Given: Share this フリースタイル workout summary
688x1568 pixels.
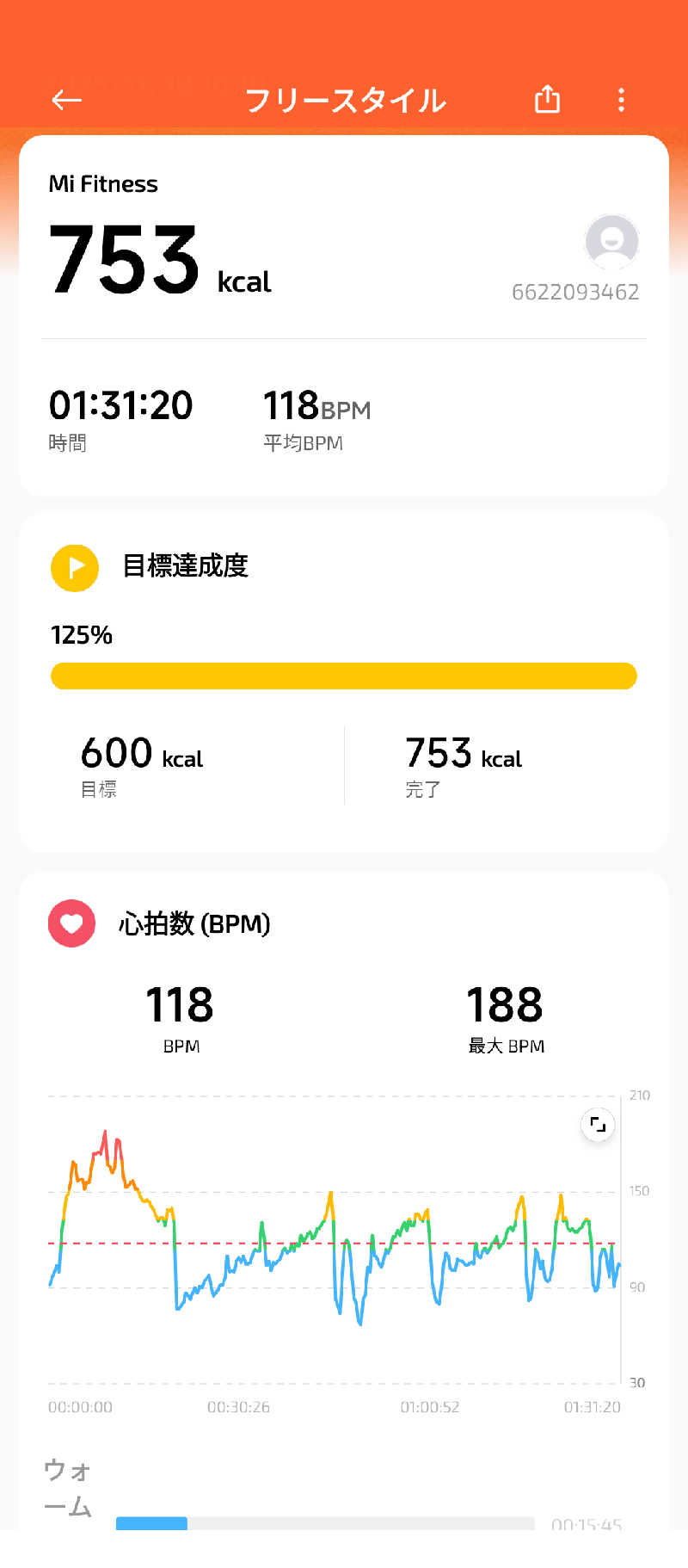Looking at the screenshot, I should click(547, 100).
